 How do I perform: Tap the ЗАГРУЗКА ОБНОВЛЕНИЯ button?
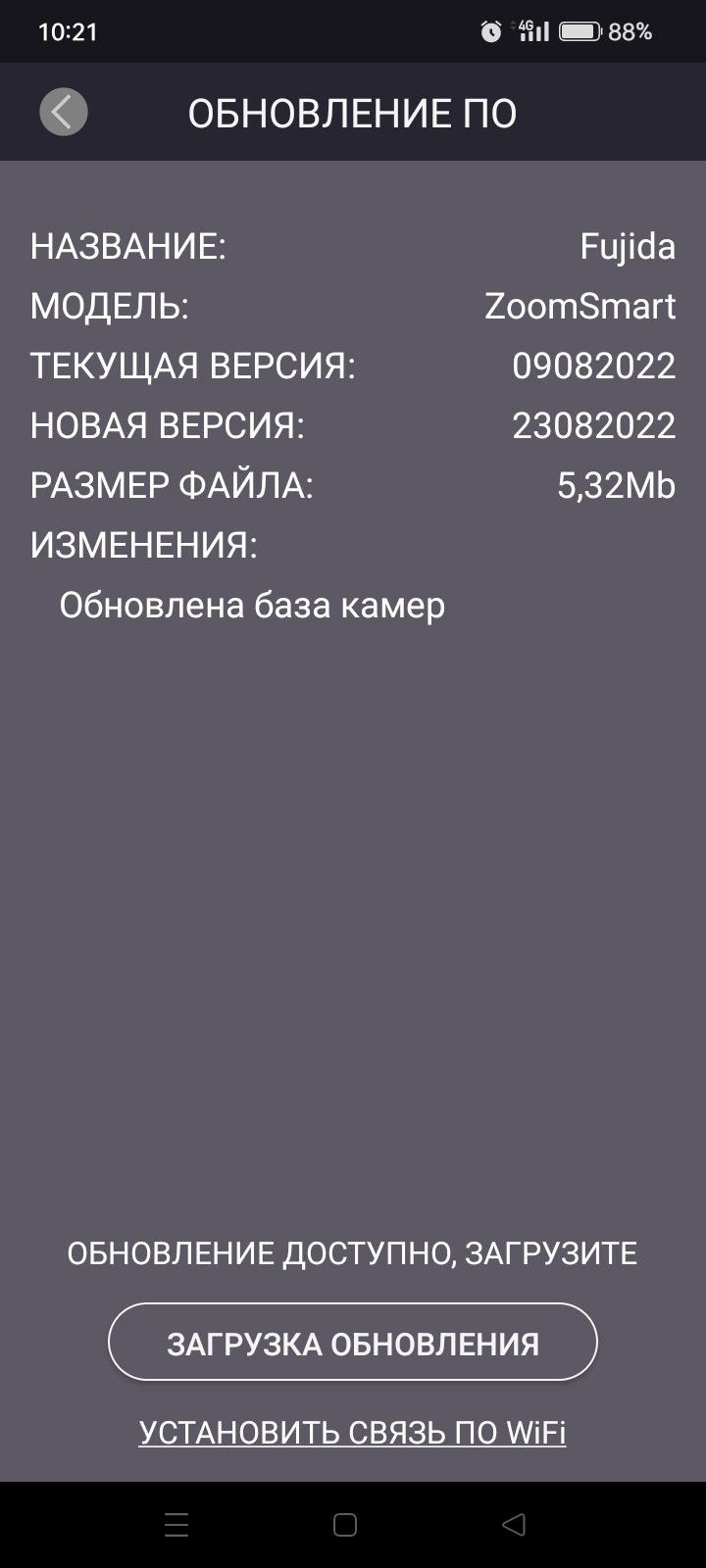[x=353, y=1343]
